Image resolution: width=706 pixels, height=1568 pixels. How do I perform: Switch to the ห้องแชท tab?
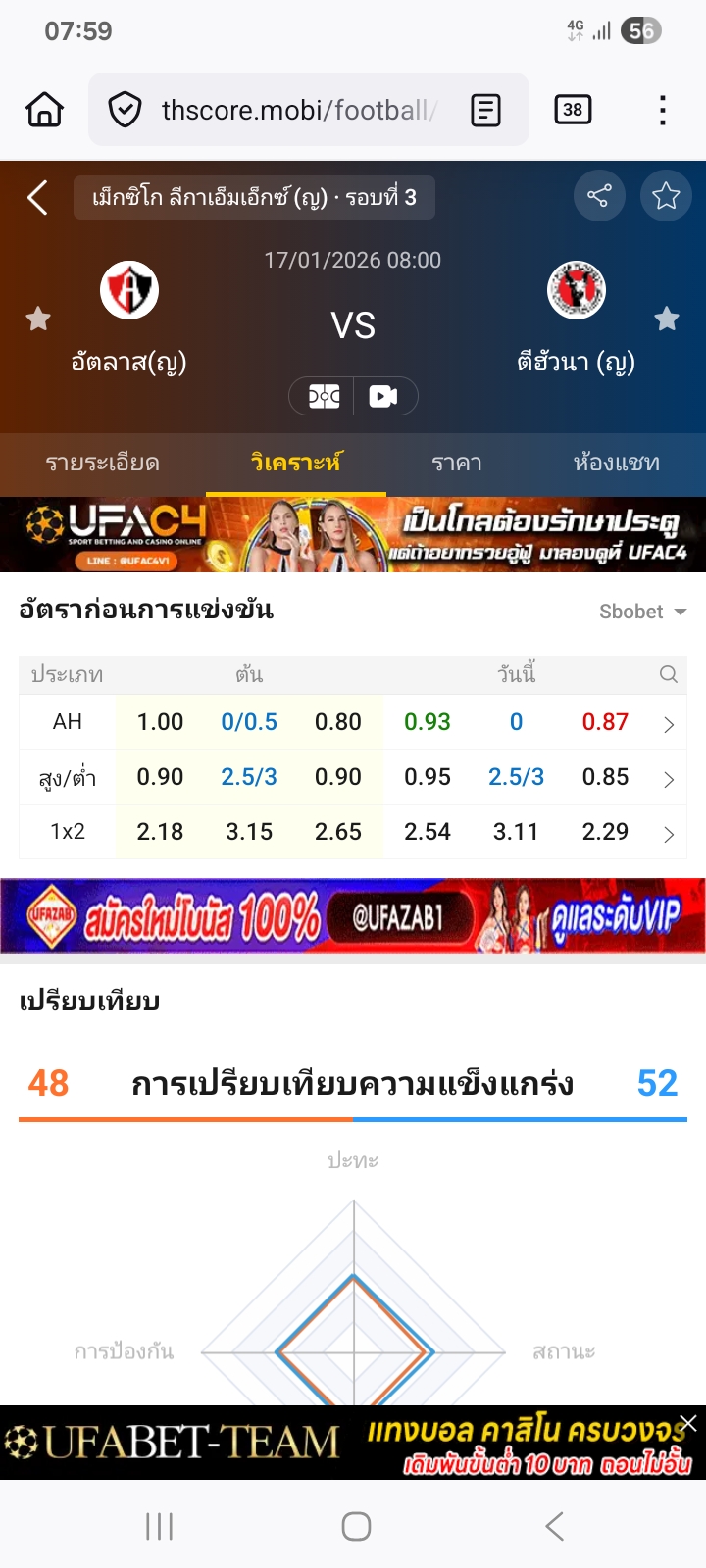616,463
